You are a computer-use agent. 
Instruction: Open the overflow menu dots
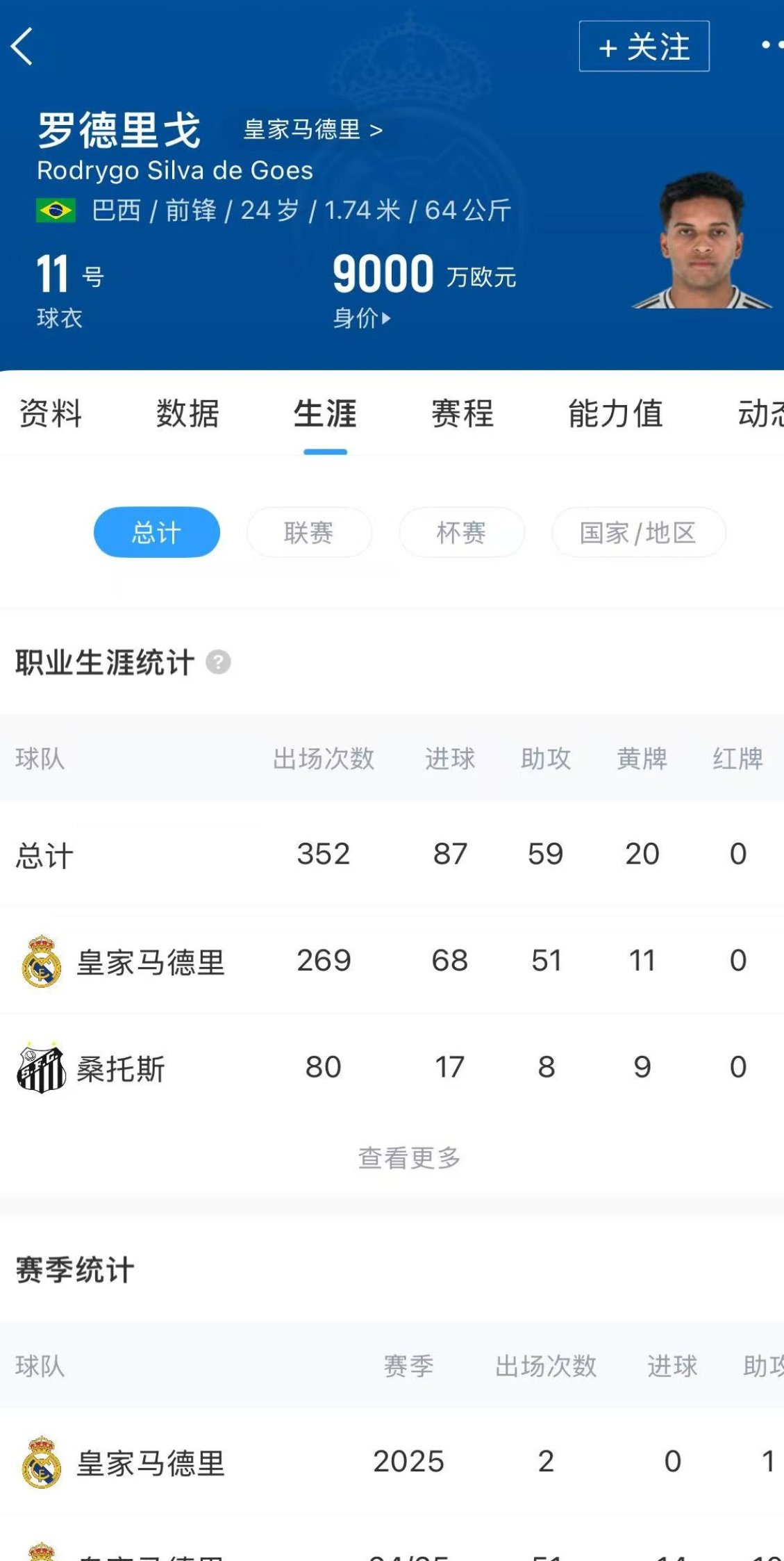(x=772, y=45)
